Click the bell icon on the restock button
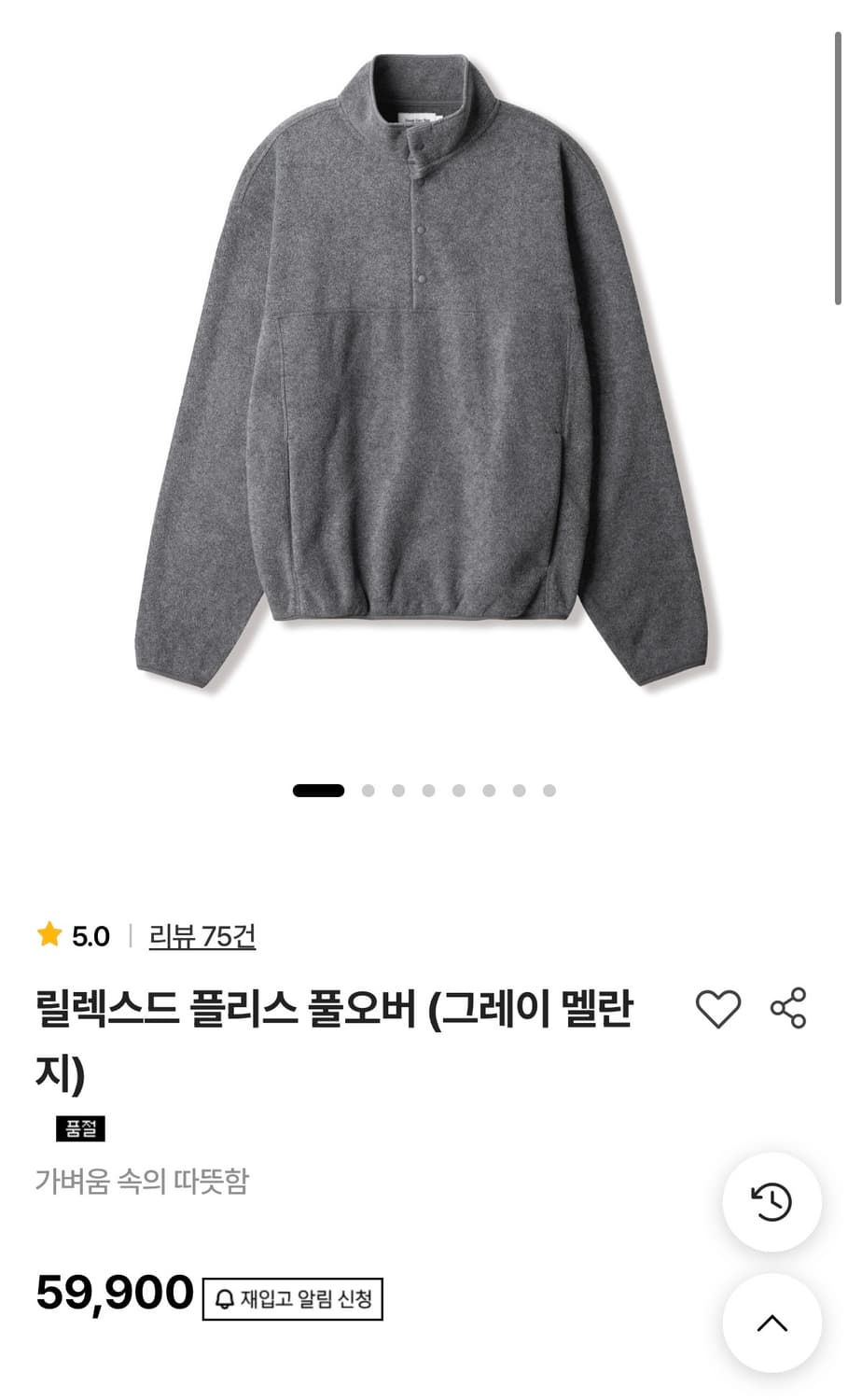Viewport: 848px width, 1400px height. click(224, 1296)
